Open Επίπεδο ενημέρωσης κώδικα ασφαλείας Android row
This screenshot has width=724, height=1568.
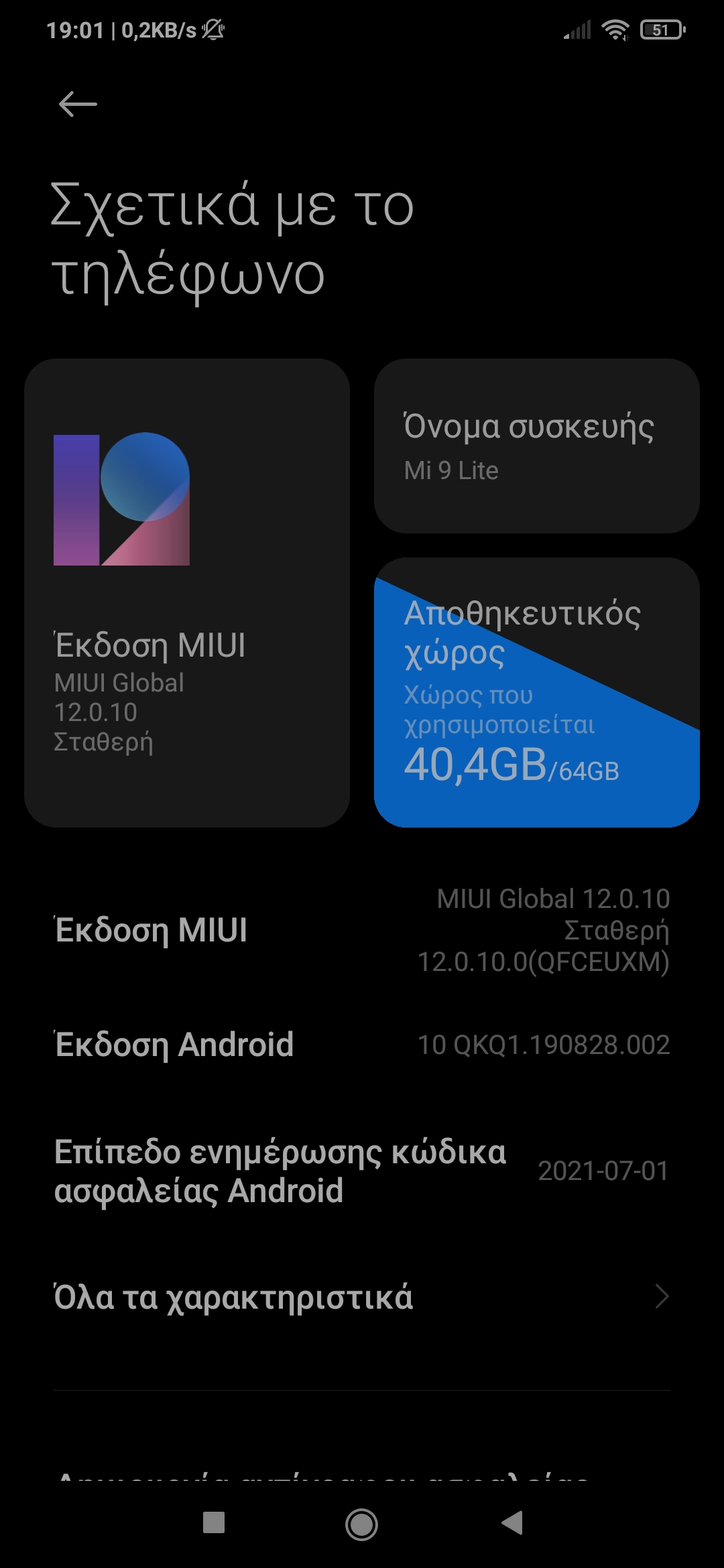point(362,1171)
